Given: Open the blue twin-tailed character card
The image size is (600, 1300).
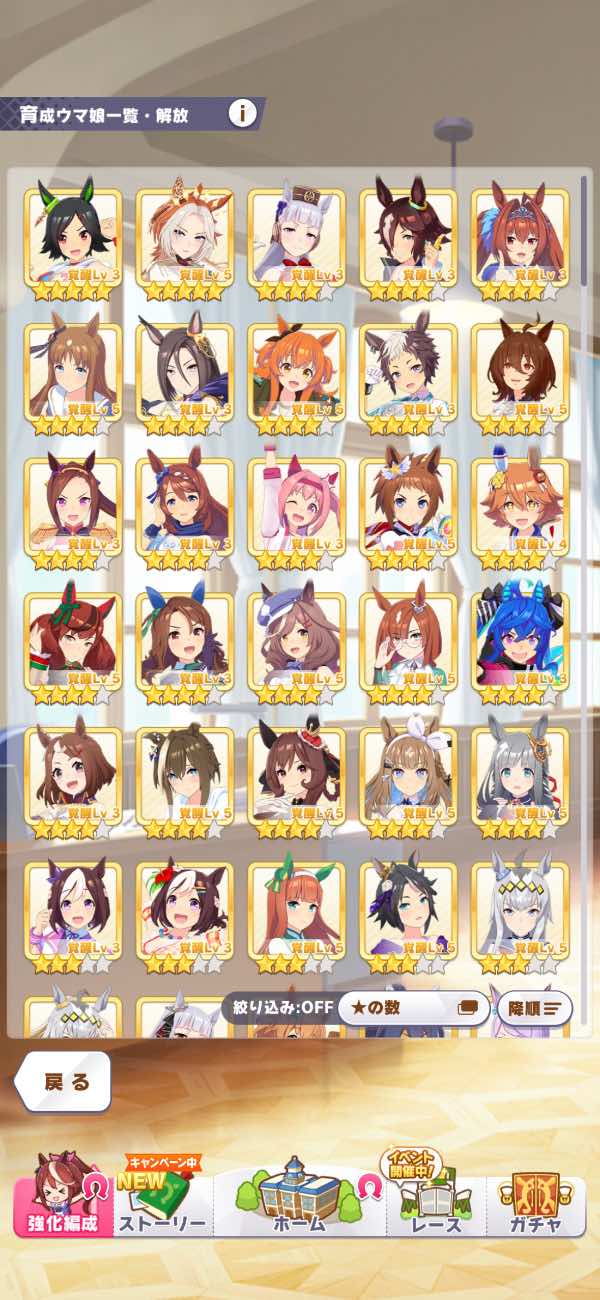Looking at the screenshot, I should point(520,642).
